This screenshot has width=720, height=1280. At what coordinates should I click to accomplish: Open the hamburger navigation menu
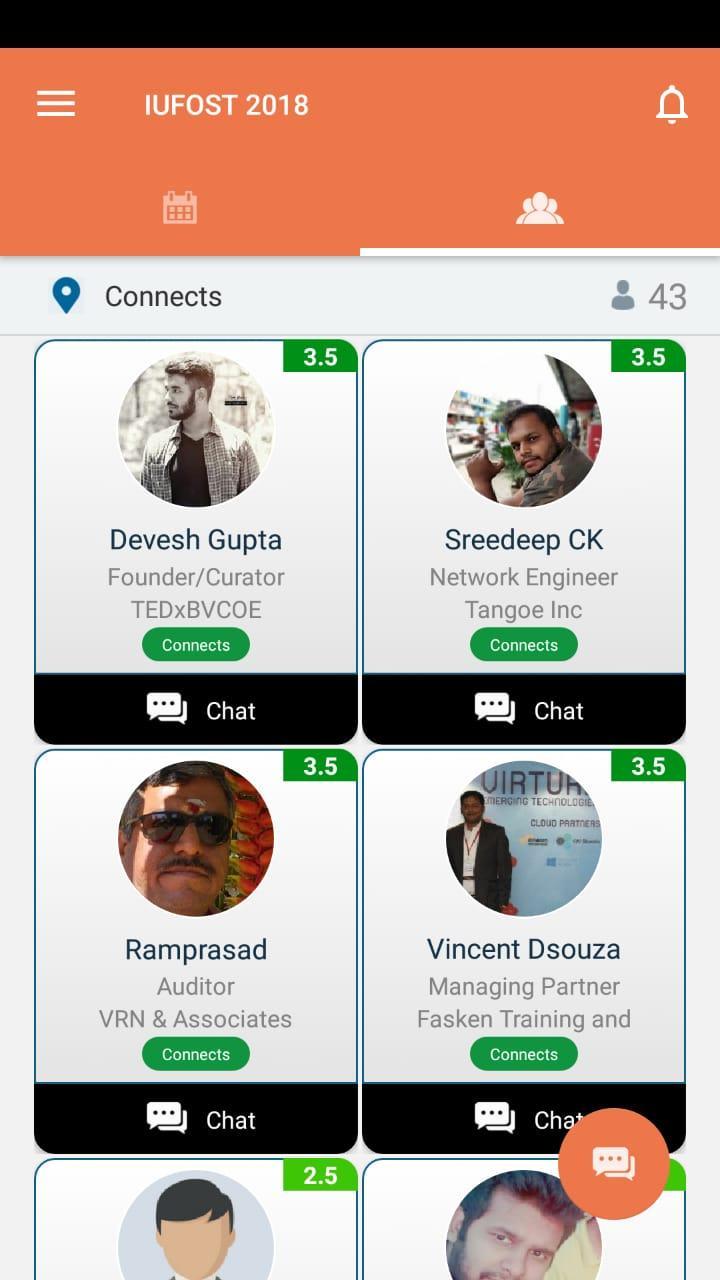(x=56, y=104)
